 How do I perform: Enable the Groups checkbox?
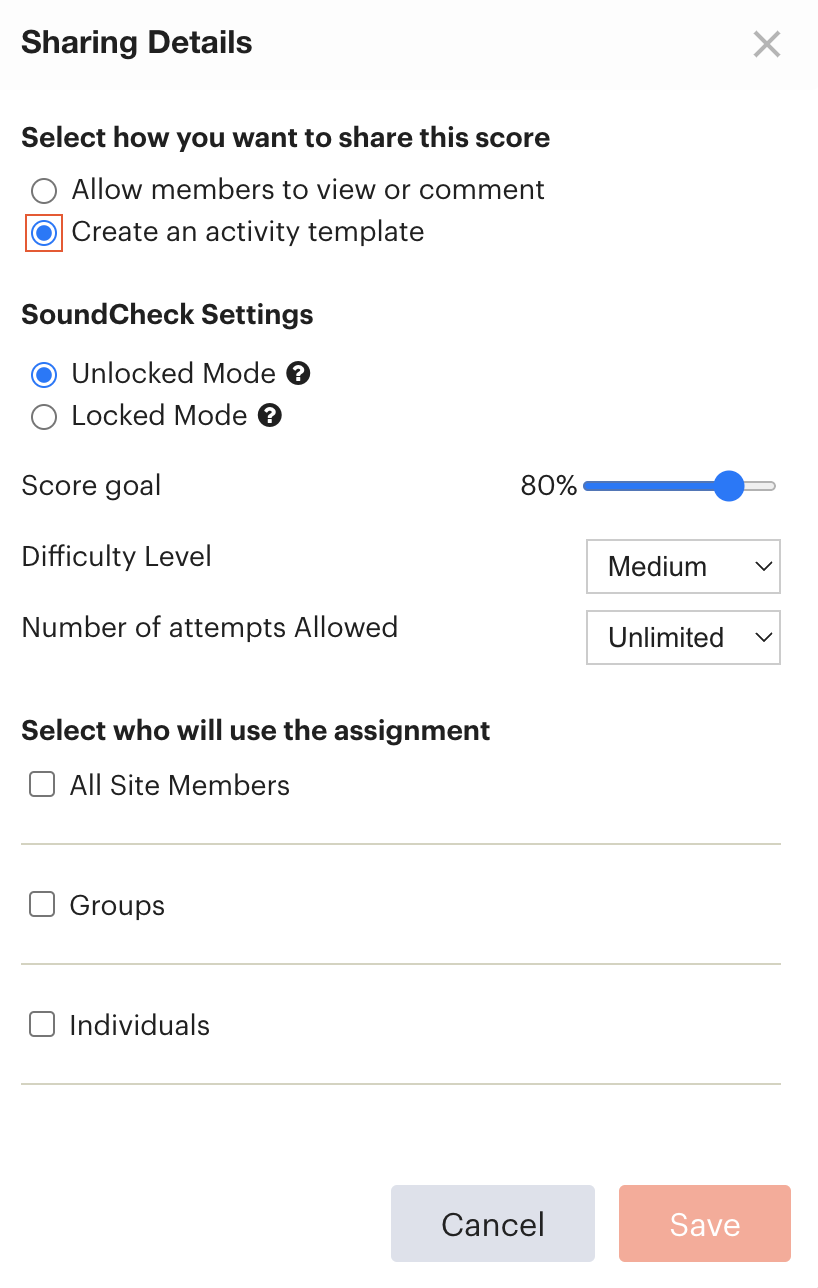[x=41, y=904]
